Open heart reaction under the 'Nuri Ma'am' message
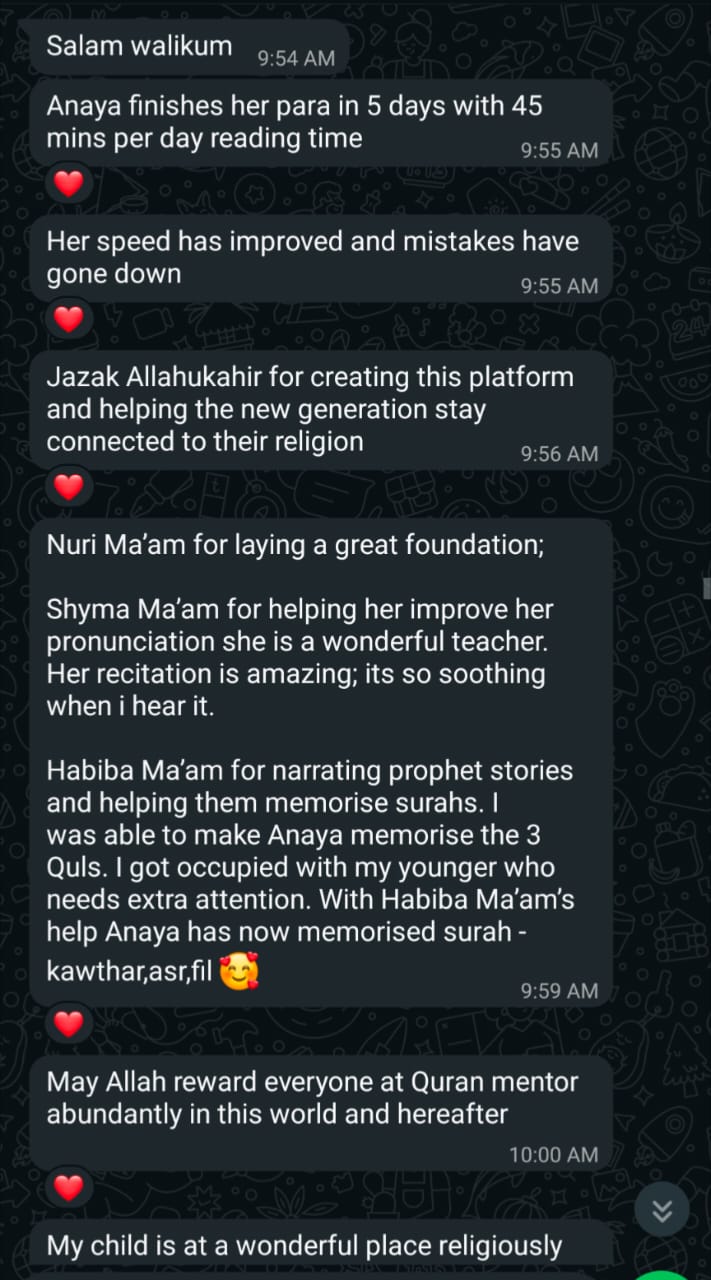The height and width of the screenshot is (1280, 711). pyautogui.click(x=68, y=1024)
